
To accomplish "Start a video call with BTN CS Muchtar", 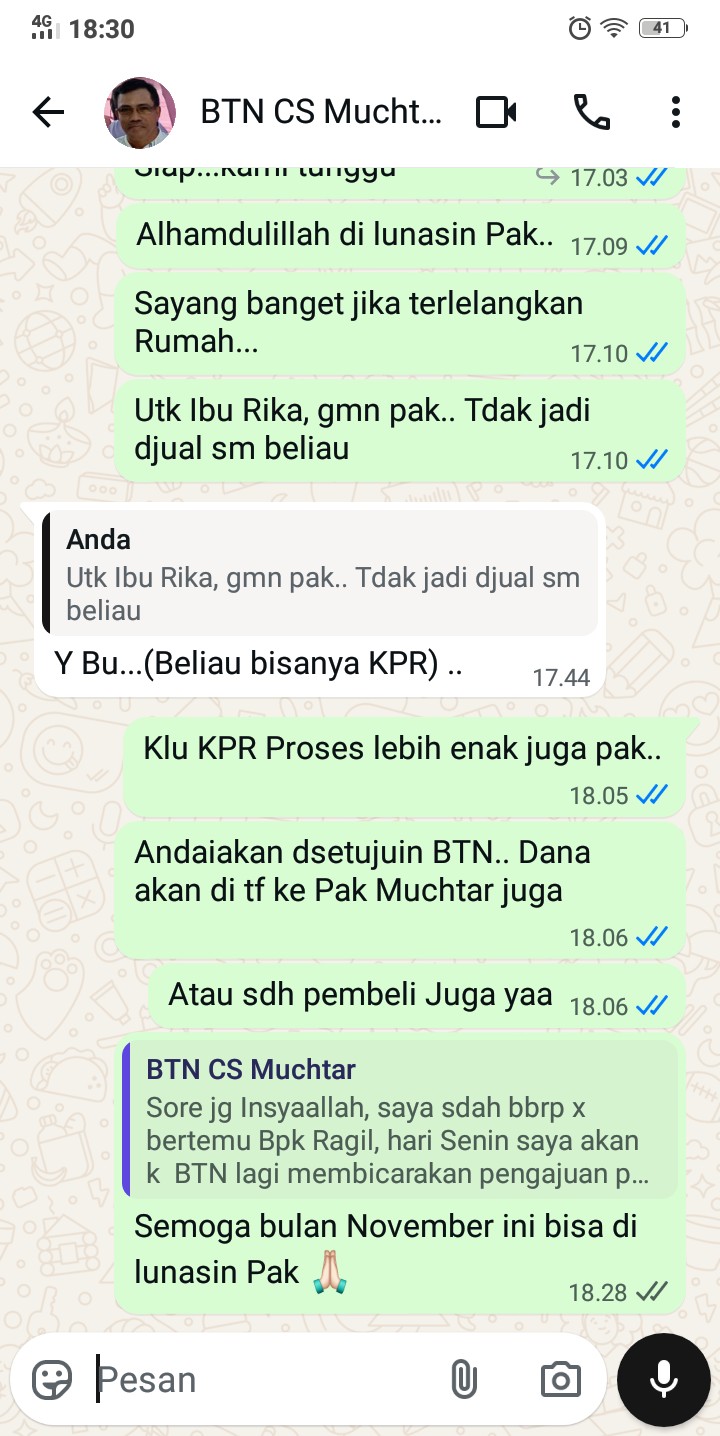I will pyautogui.click(x=496, y=113).
